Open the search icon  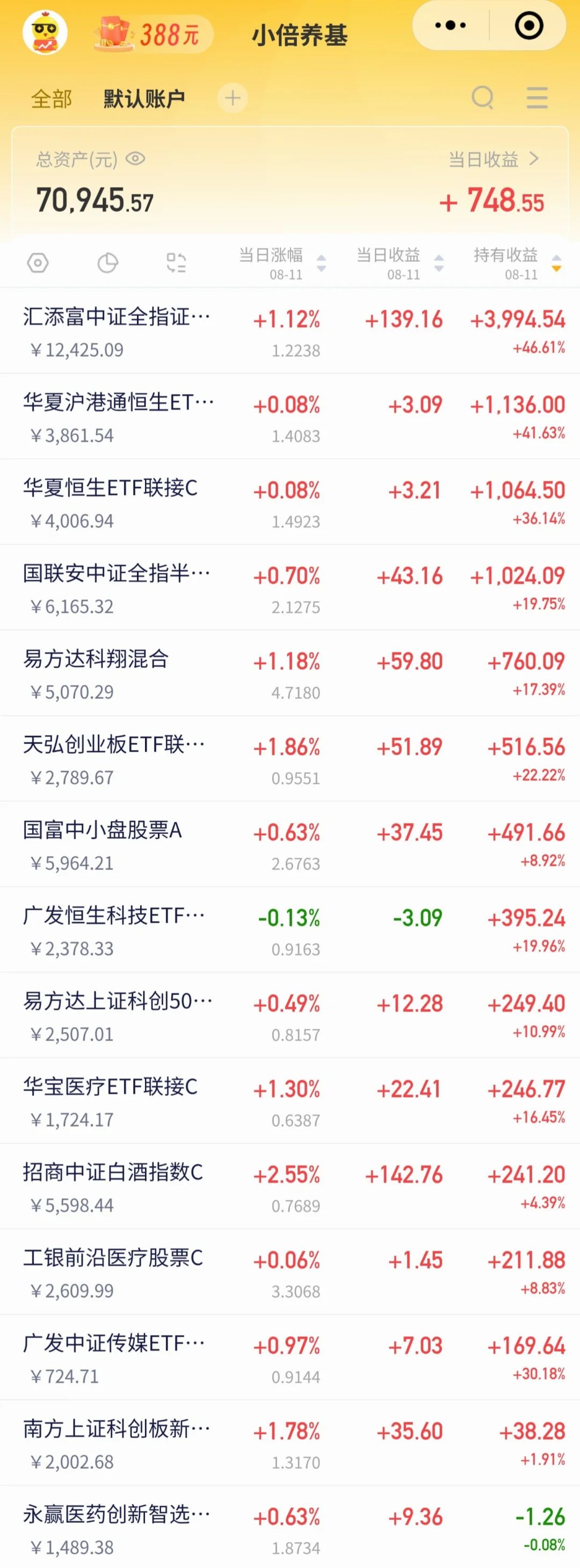point(482,97)
